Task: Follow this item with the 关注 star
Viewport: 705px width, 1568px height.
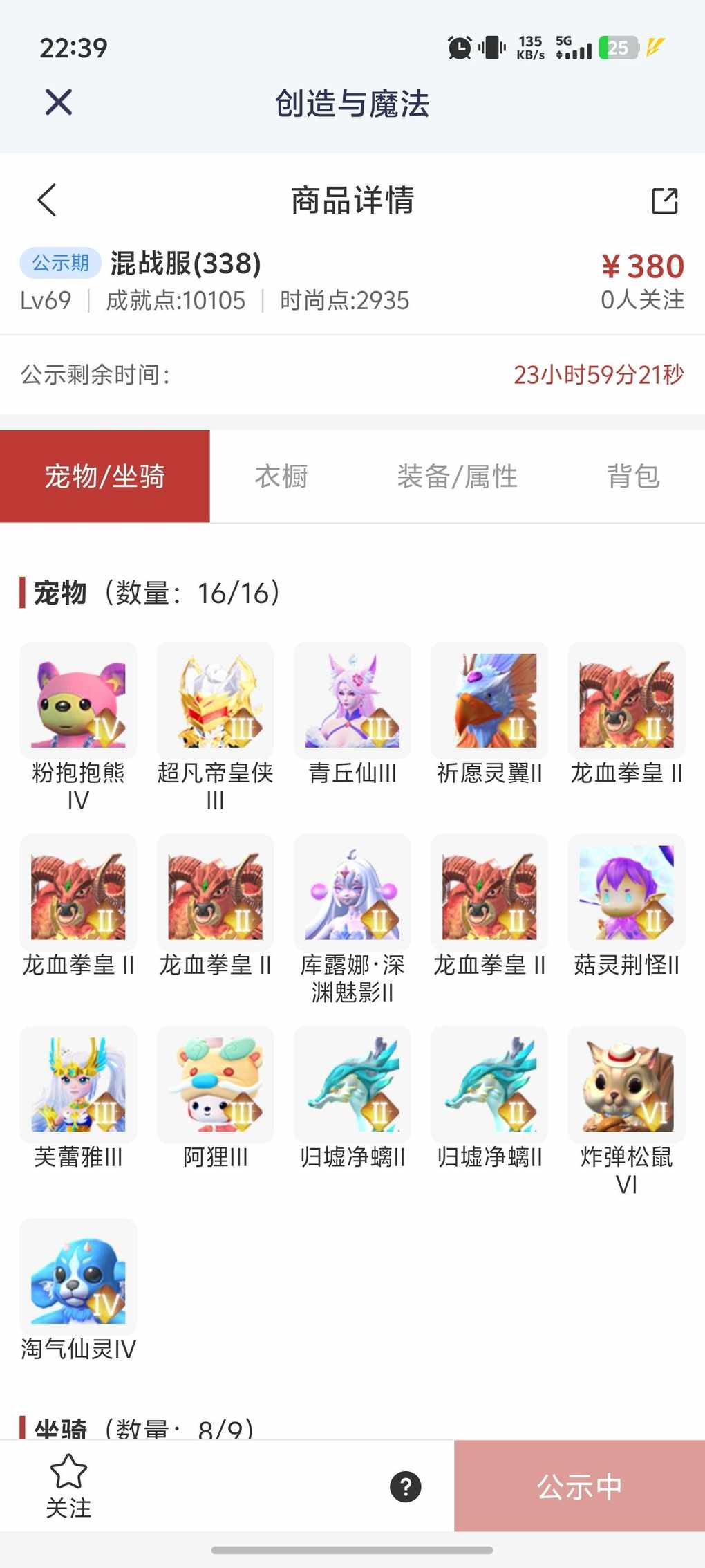Action: [x=68, y=1485]
